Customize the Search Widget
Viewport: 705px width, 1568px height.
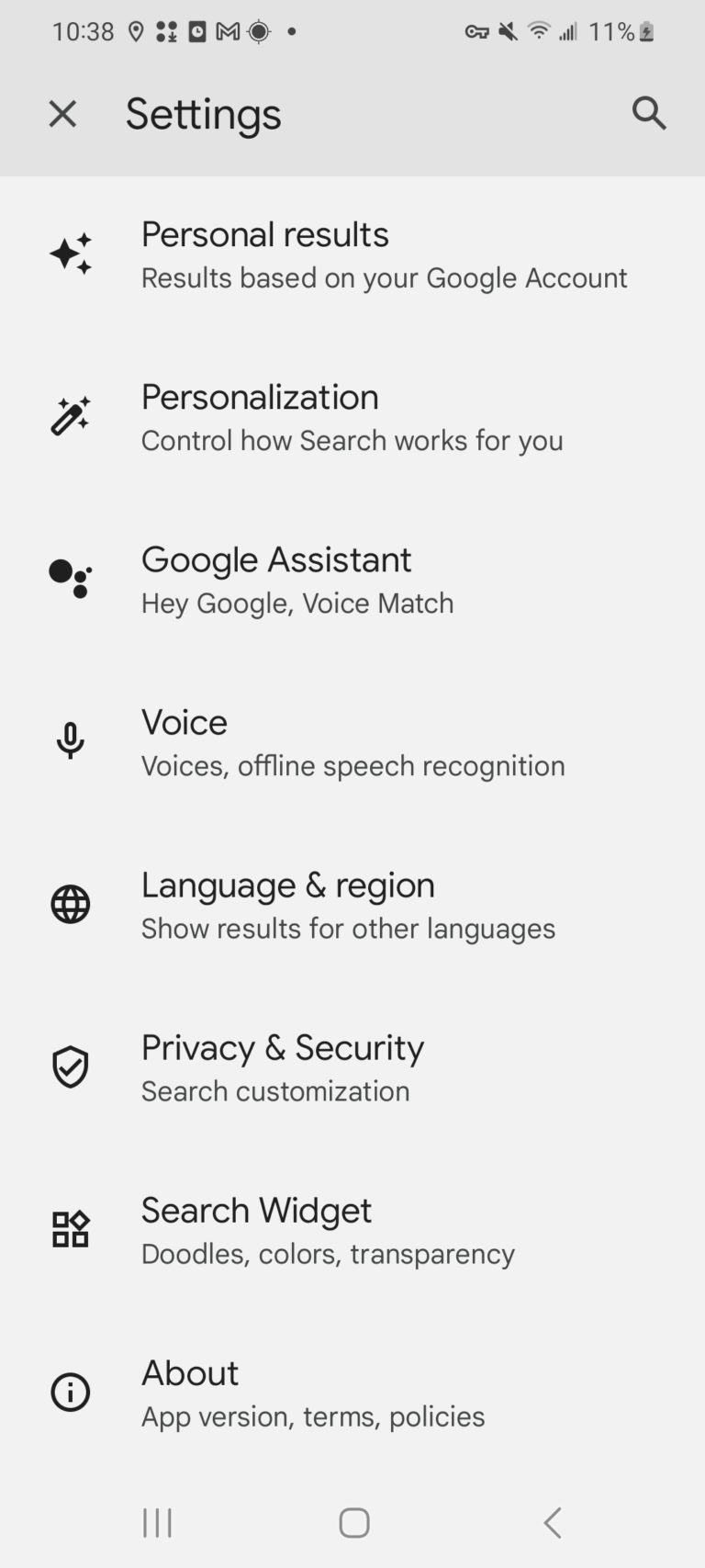[352, 1230]
